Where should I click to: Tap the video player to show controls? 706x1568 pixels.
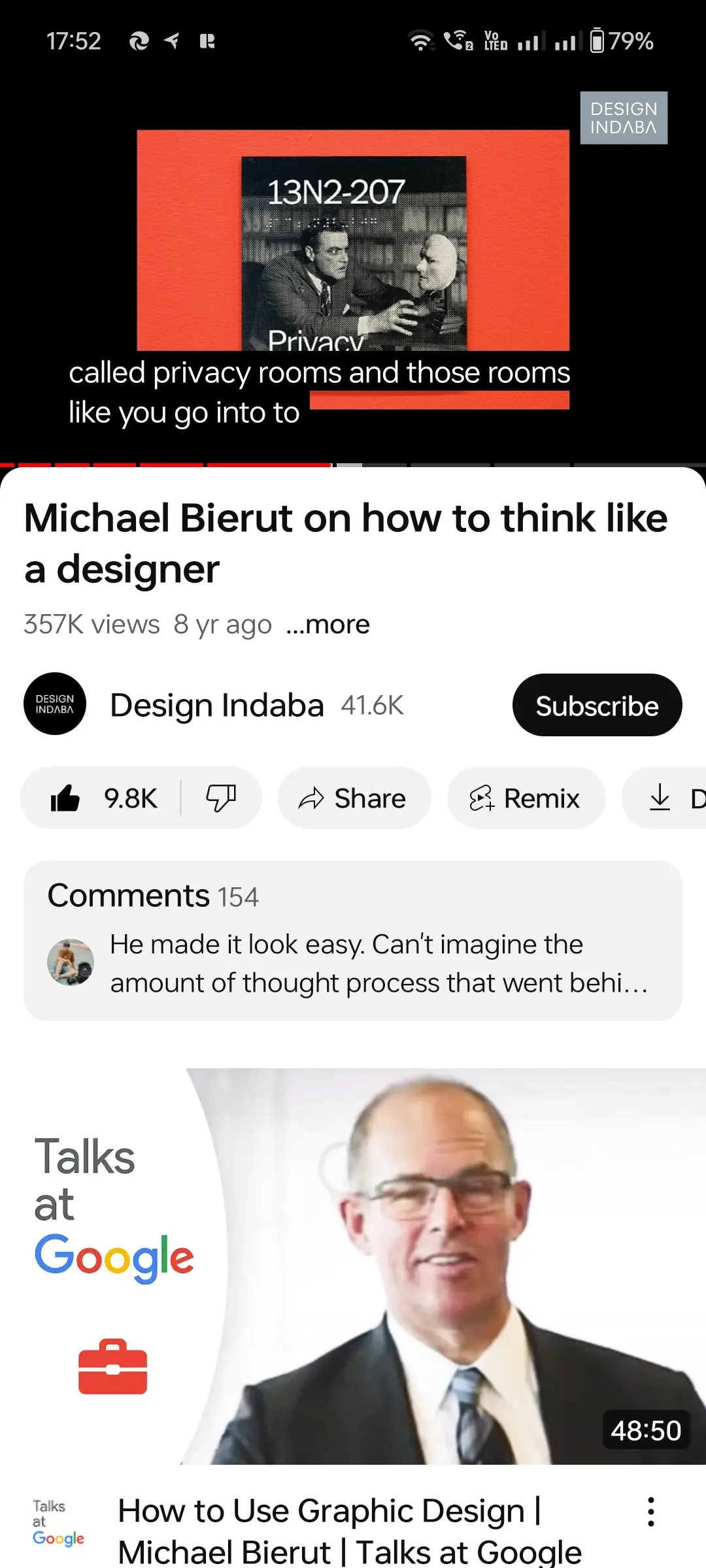pos(353,261)
